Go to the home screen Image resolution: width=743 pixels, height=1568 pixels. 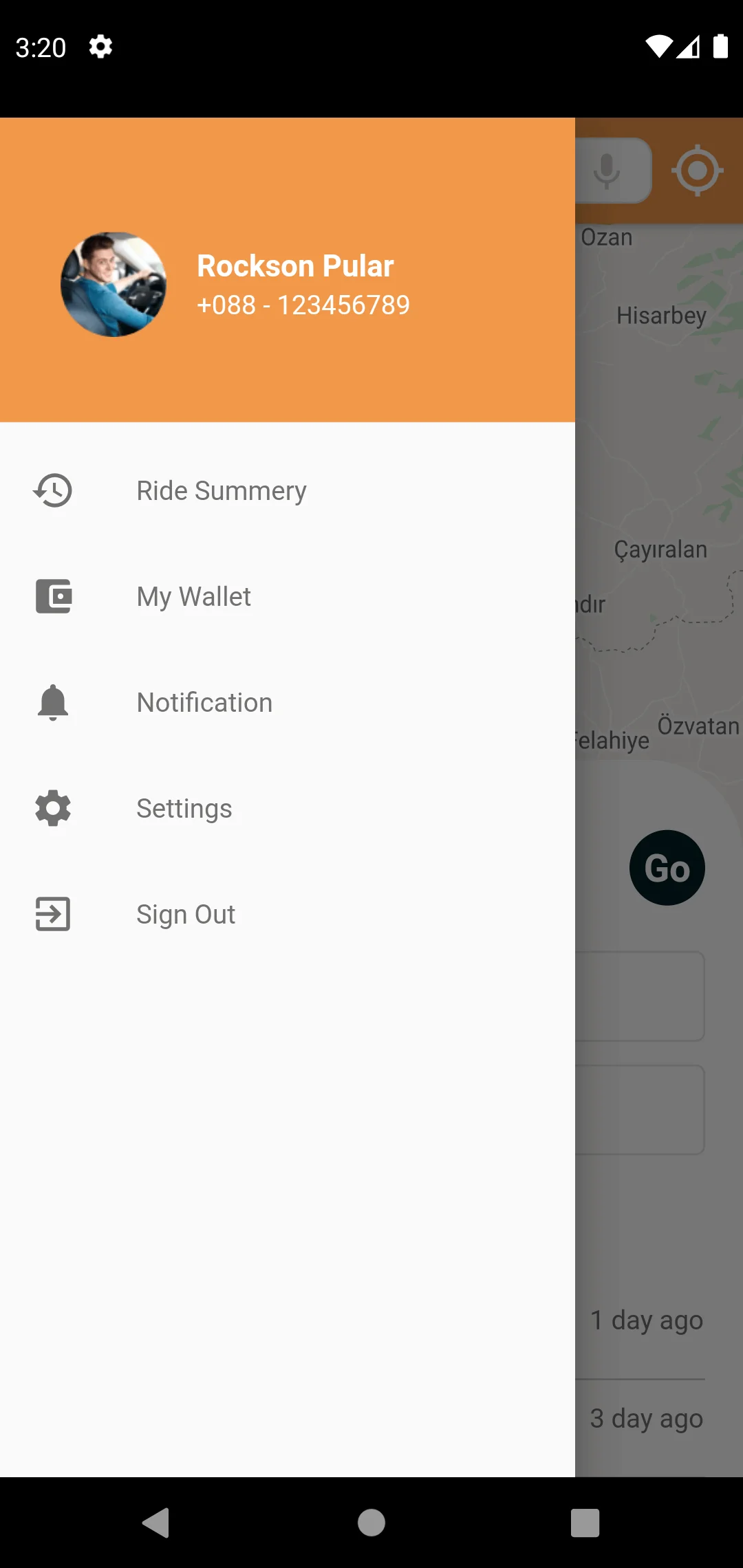[x=371, y=1523]
